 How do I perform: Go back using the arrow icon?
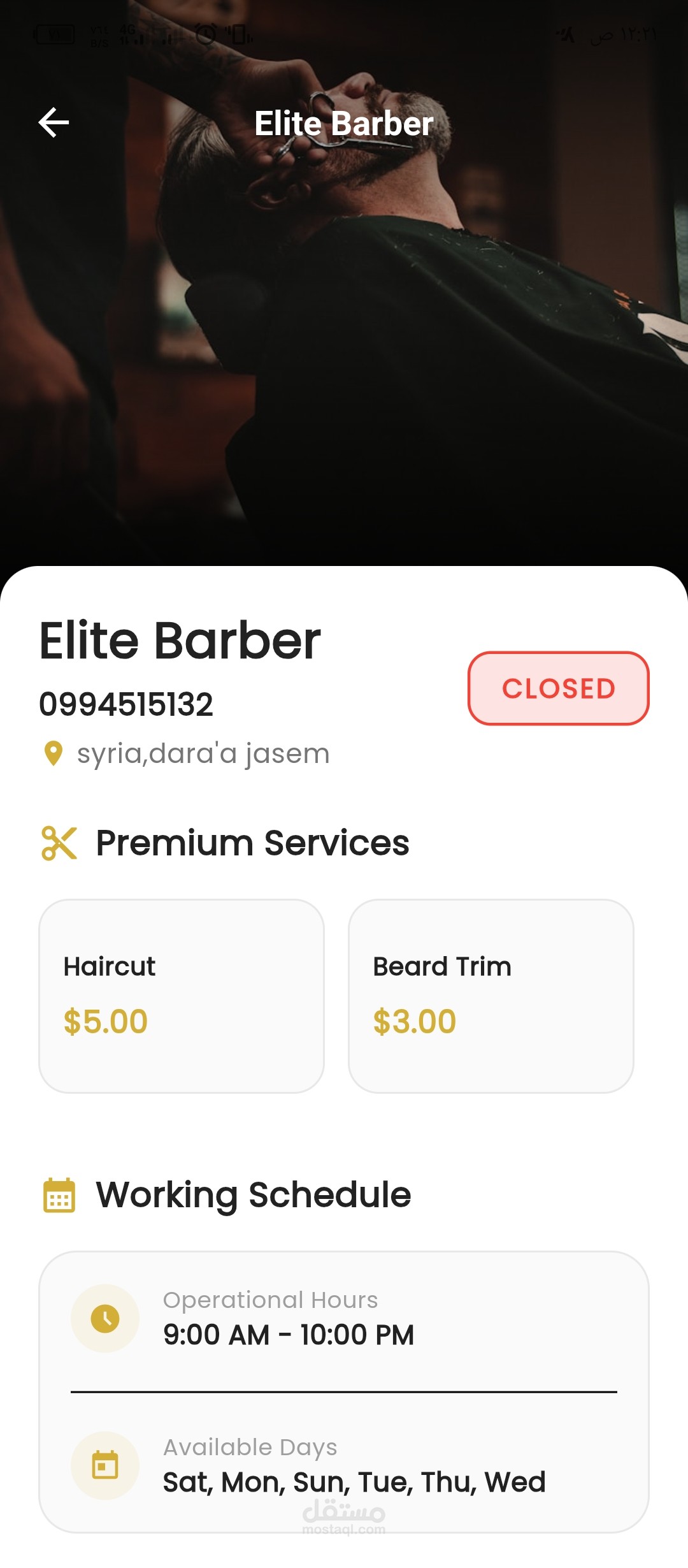54,122
